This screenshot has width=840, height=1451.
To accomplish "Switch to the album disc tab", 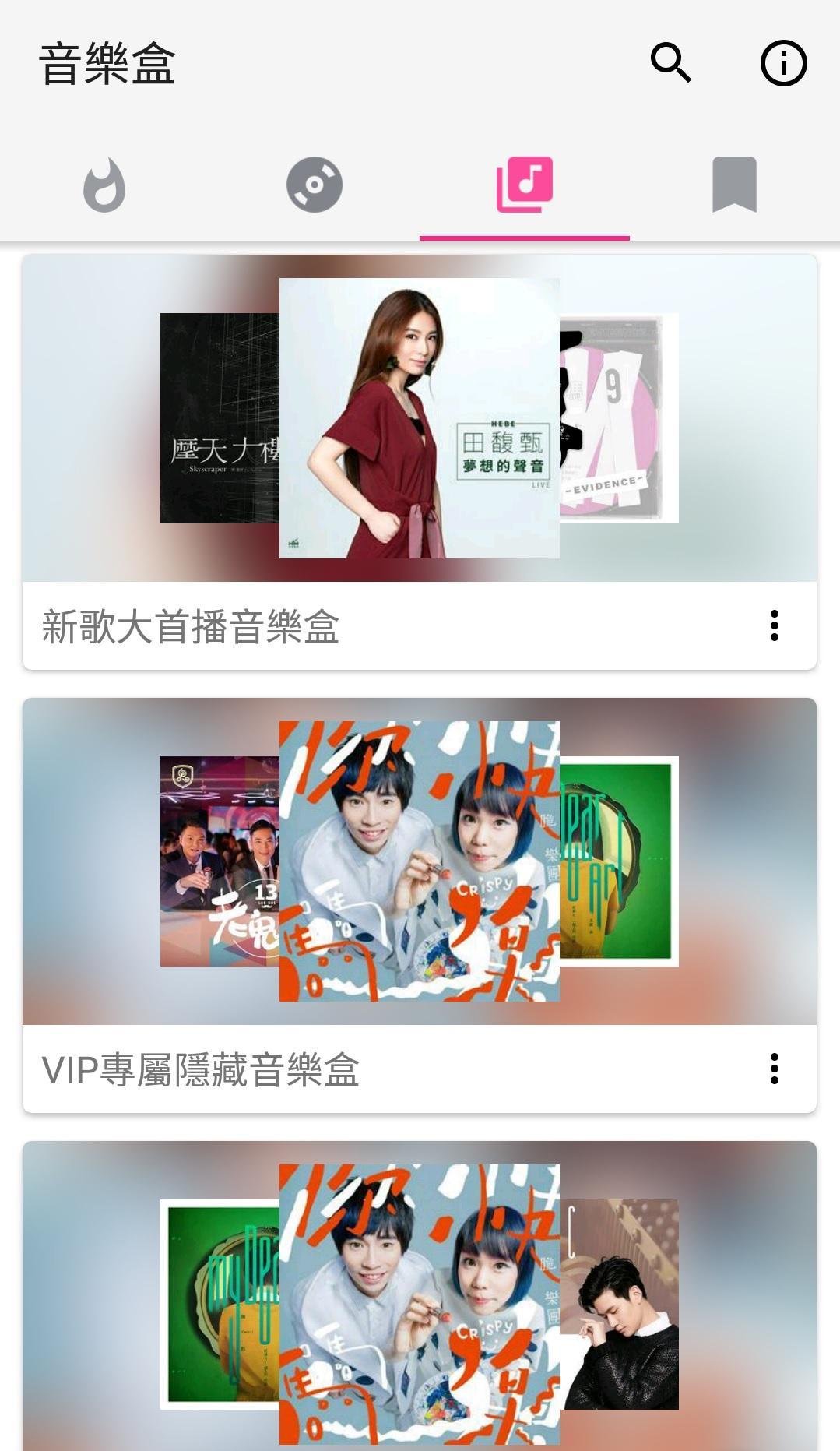I will pyautogui.click(x=315, y=185).
